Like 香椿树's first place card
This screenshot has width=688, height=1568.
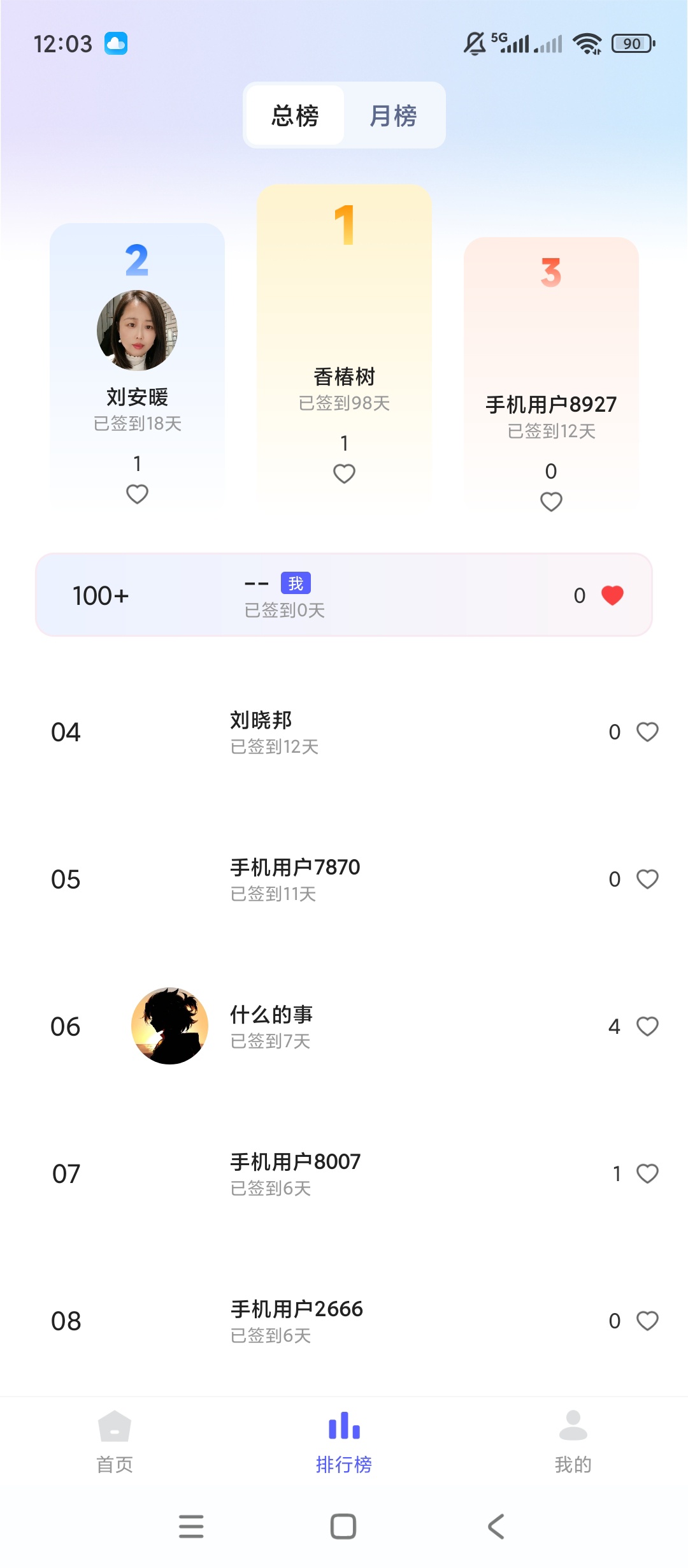344,474
